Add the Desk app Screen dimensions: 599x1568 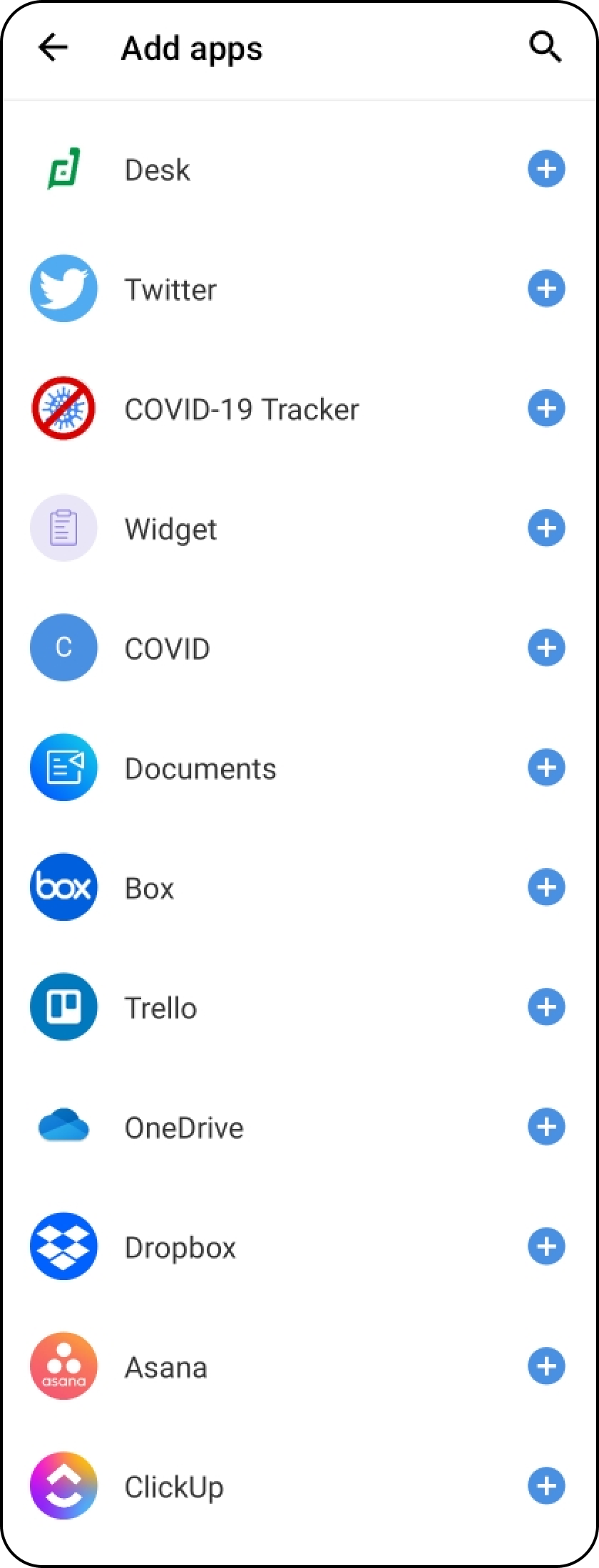click(546, 169)
